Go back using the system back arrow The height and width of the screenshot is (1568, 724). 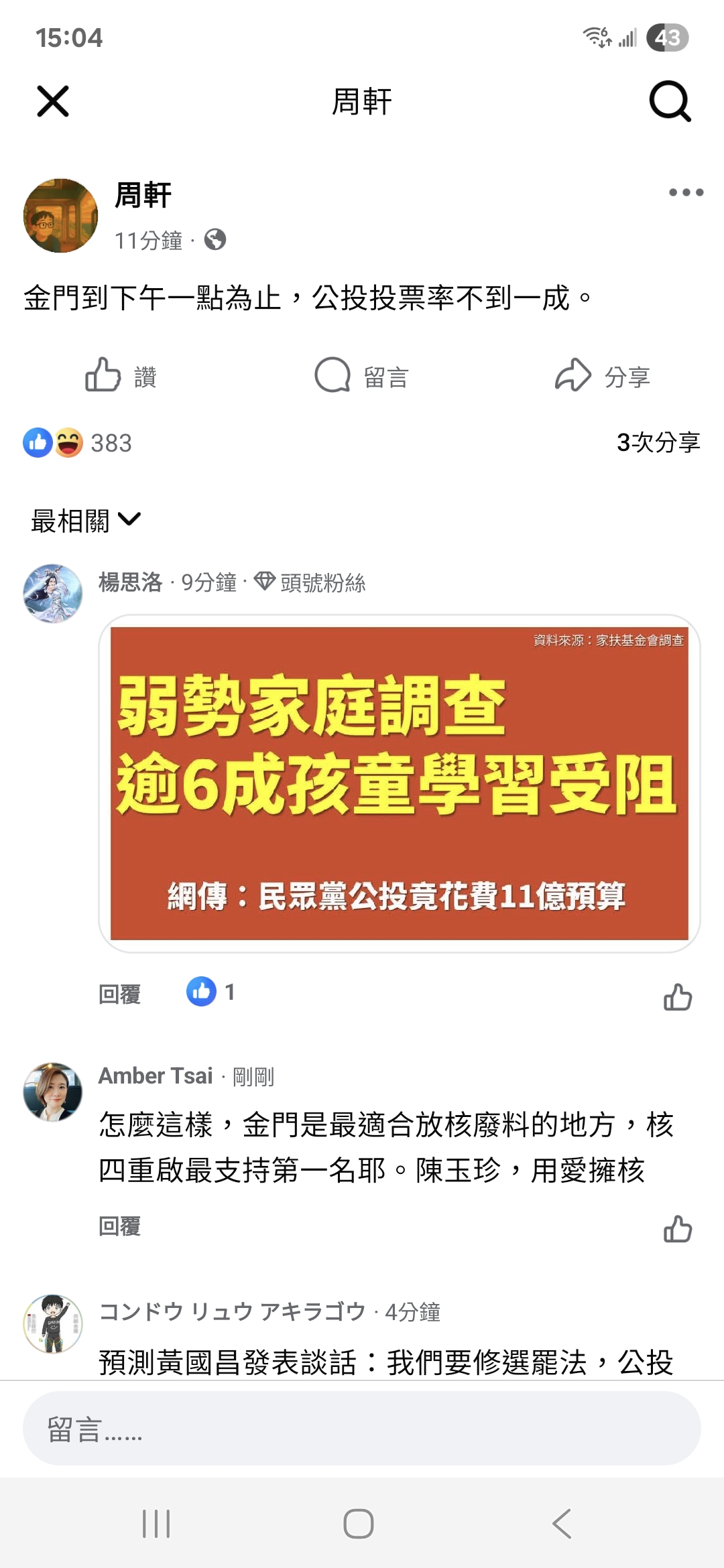(562, 1523)
